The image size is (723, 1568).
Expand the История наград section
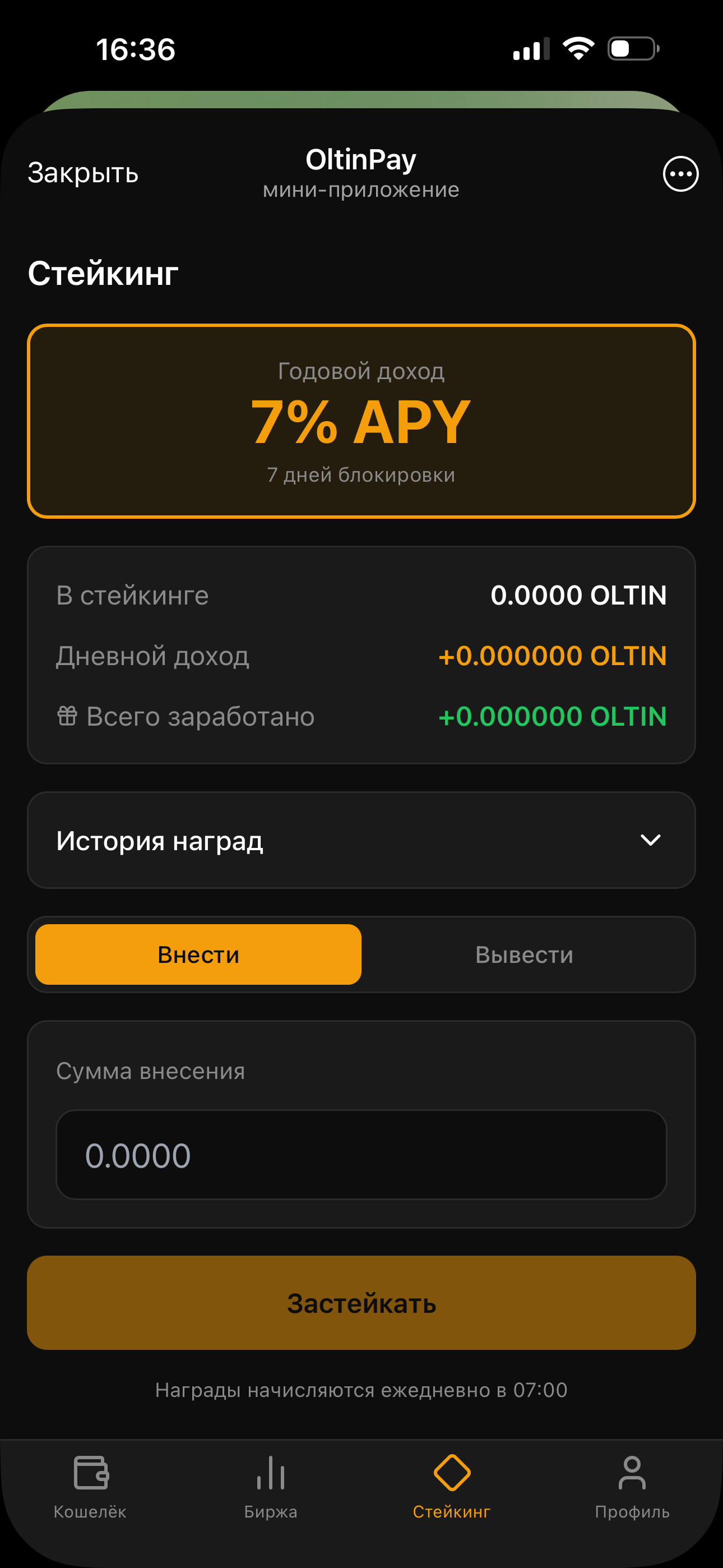361,841
